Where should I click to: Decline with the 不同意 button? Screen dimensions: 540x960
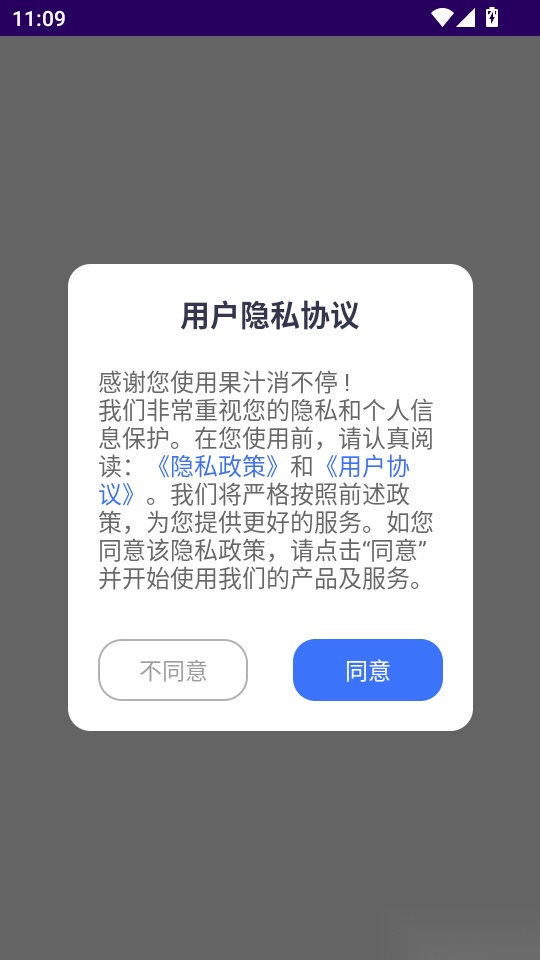[173, 670]
